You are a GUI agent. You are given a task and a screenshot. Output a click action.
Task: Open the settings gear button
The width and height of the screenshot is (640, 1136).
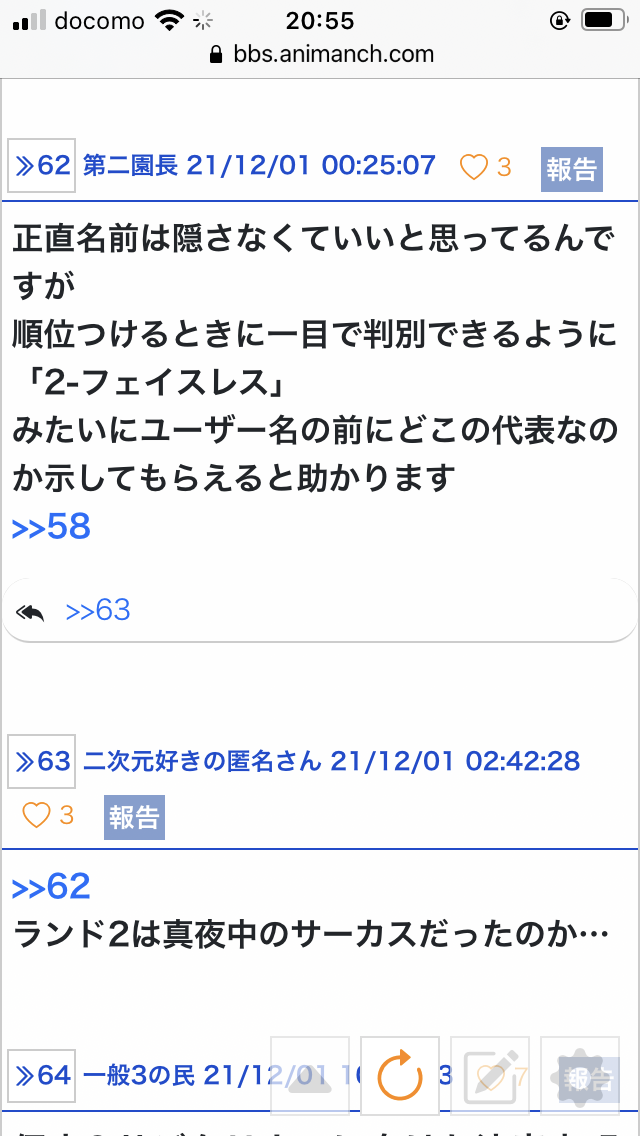point(579,1075)
